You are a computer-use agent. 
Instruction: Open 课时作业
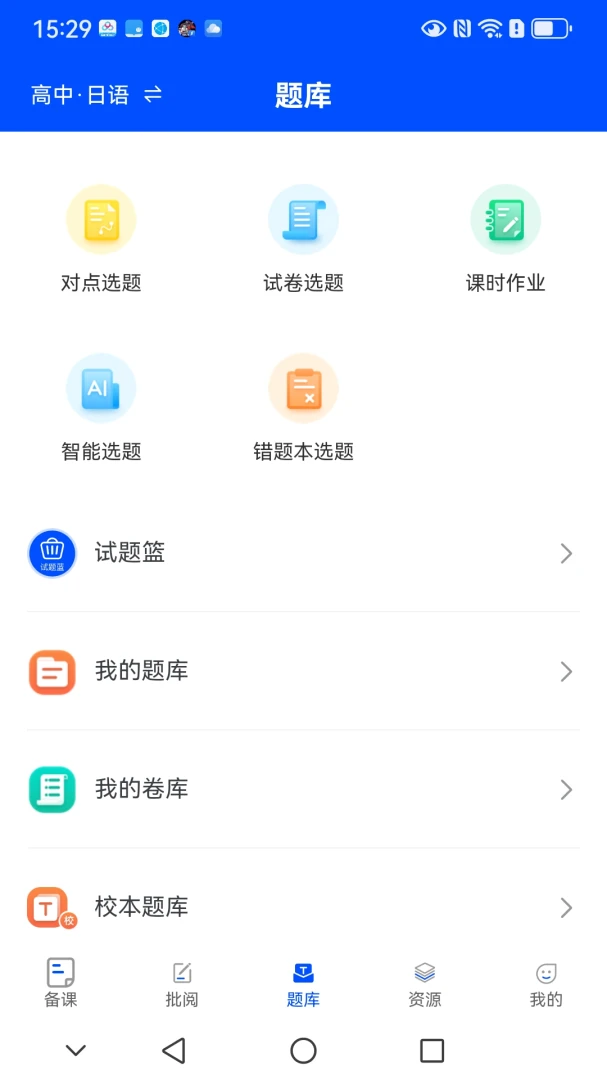pyautogui.click(x=505, y=239)
